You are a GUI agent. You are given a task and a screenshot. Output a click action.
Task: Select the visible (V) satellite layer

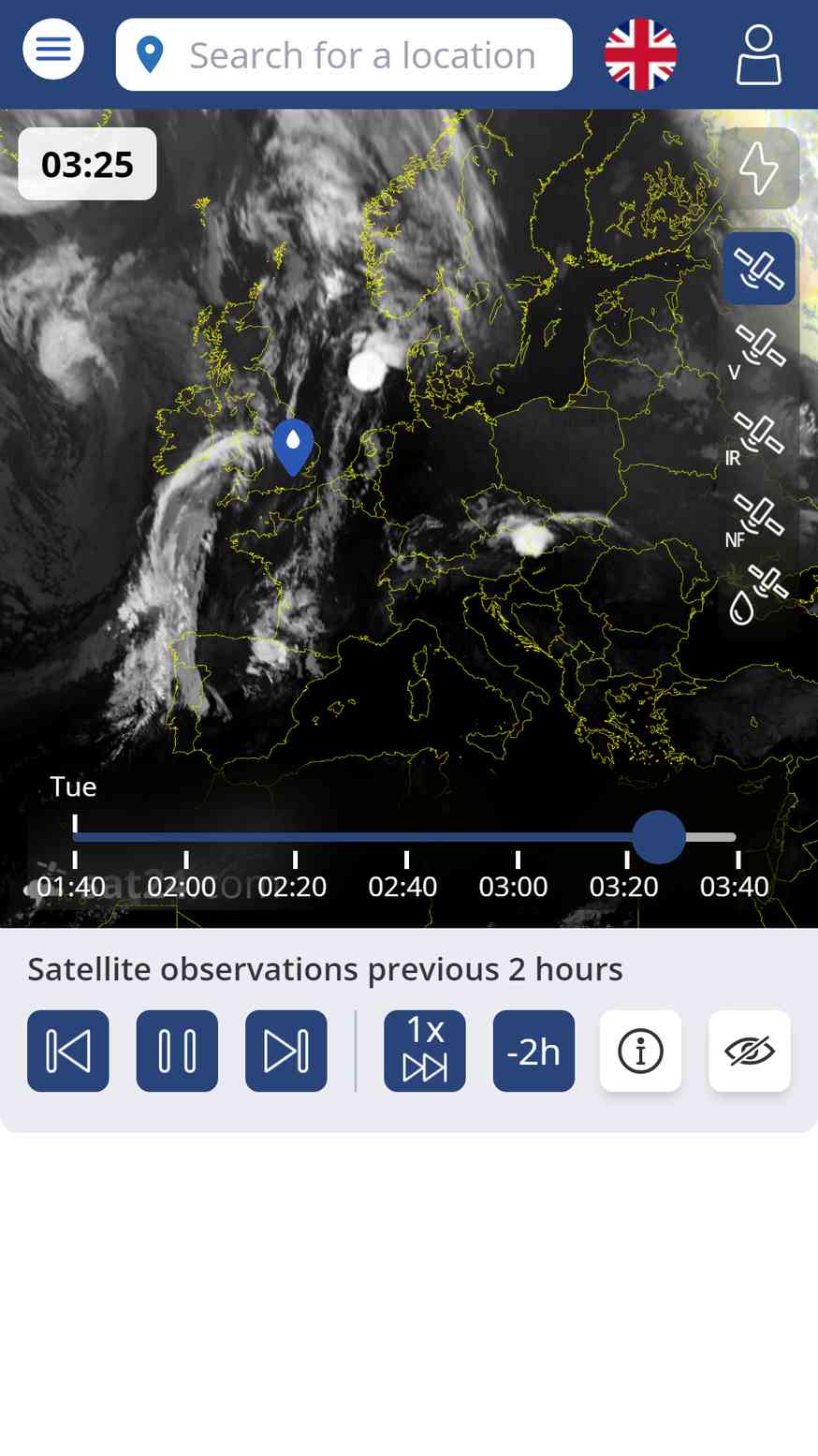click(759, 351)
